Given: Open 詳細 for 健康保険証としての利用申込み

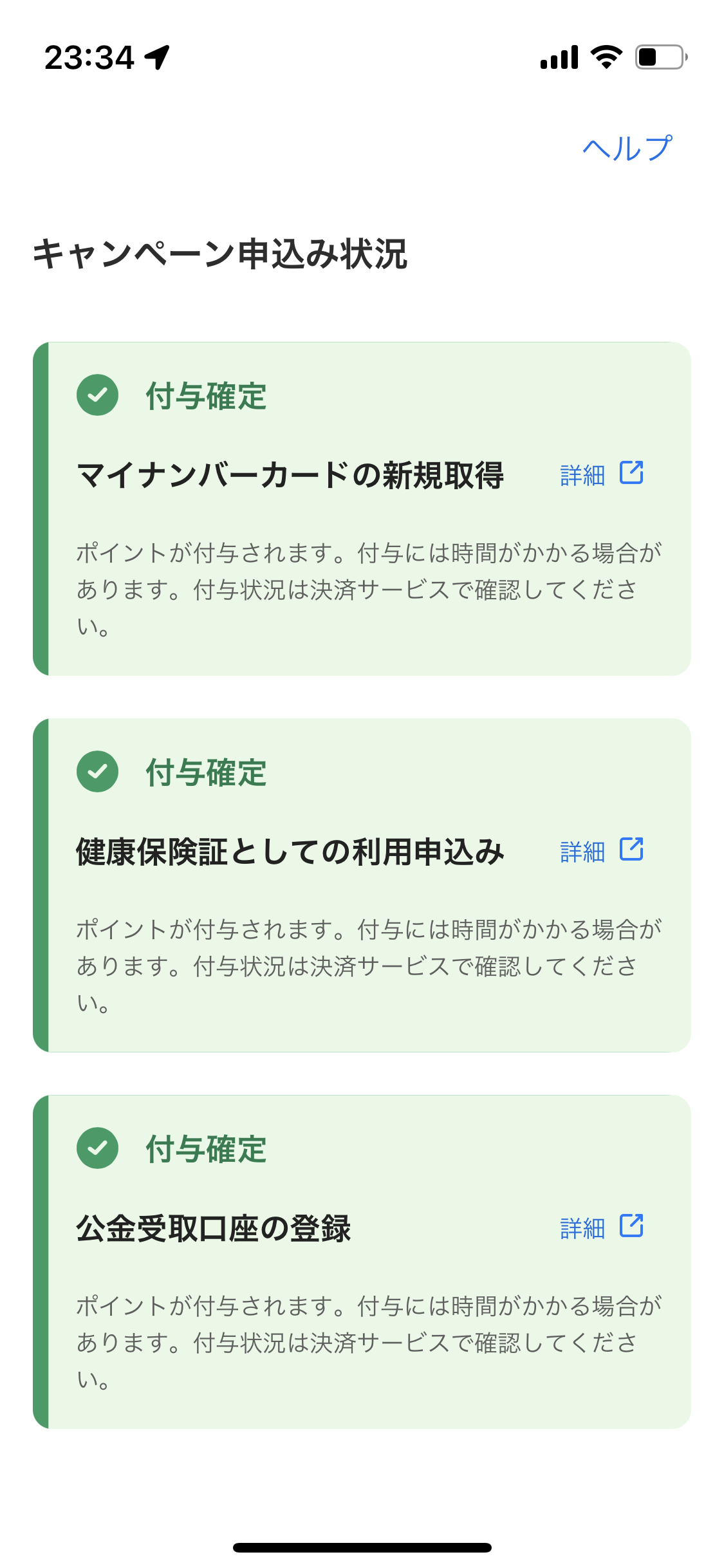Looking at the screenshot, I should click(600, 852).
